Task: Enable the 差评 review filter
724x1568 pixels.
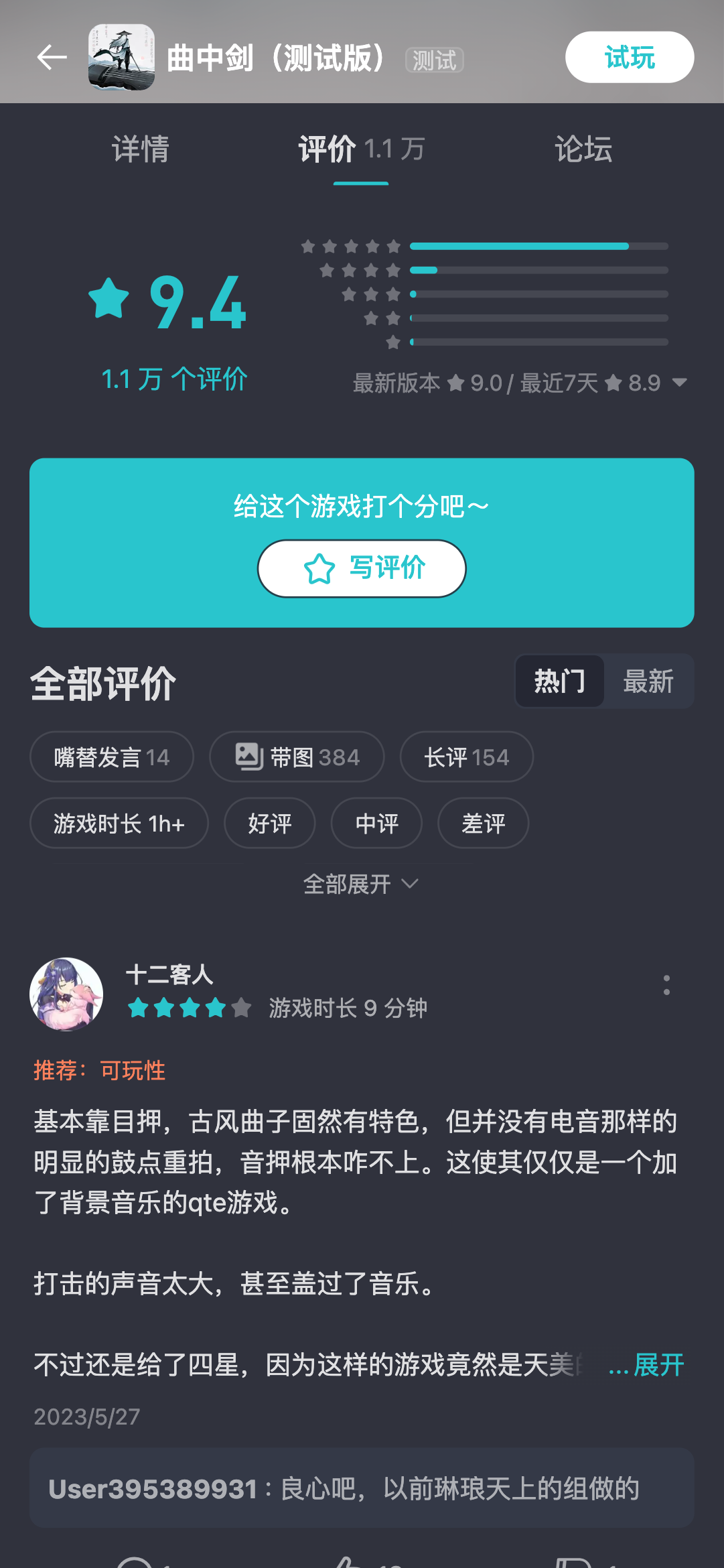Action: (483, 824)
